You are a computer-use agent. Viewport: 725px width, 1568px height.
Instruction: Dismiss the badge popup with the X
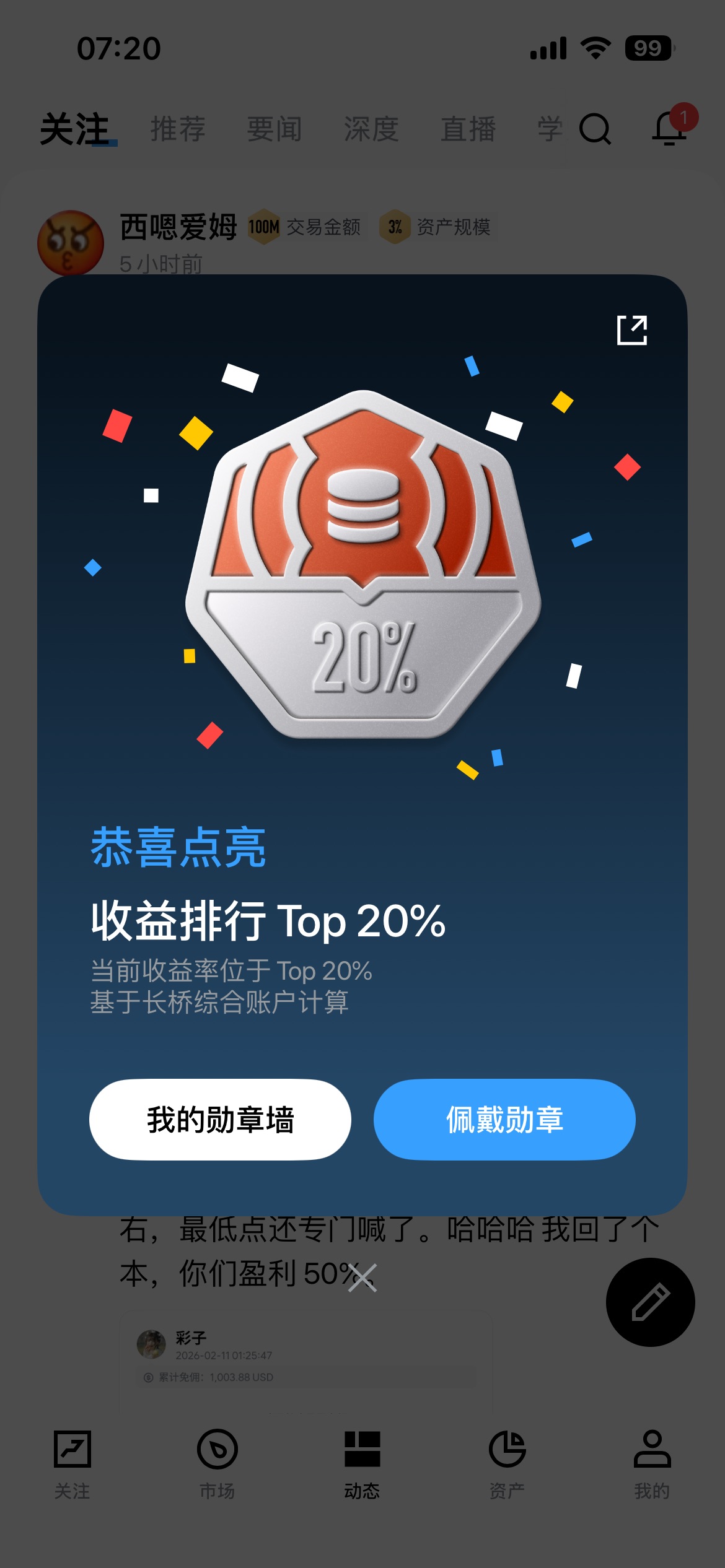coord(362,1277)
